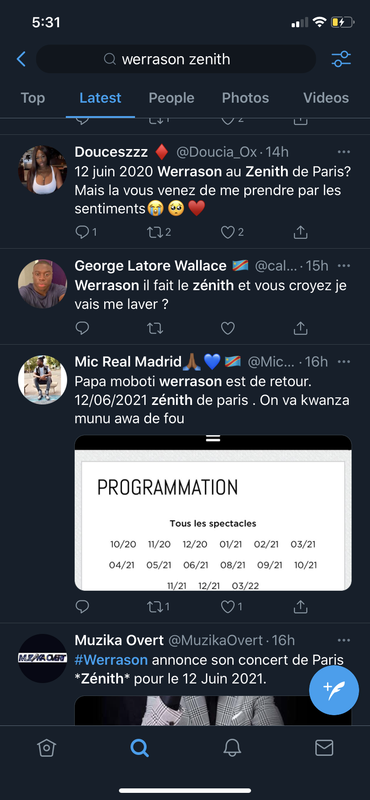This screenshot has width=370, height=800.
Task: Switch to the Top tab
Action: [33, 98]
